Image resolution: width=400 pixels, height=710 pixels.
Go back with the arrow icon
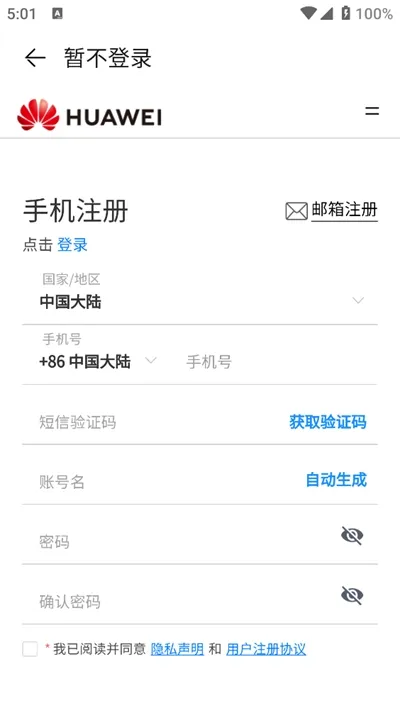coord(35,58)
